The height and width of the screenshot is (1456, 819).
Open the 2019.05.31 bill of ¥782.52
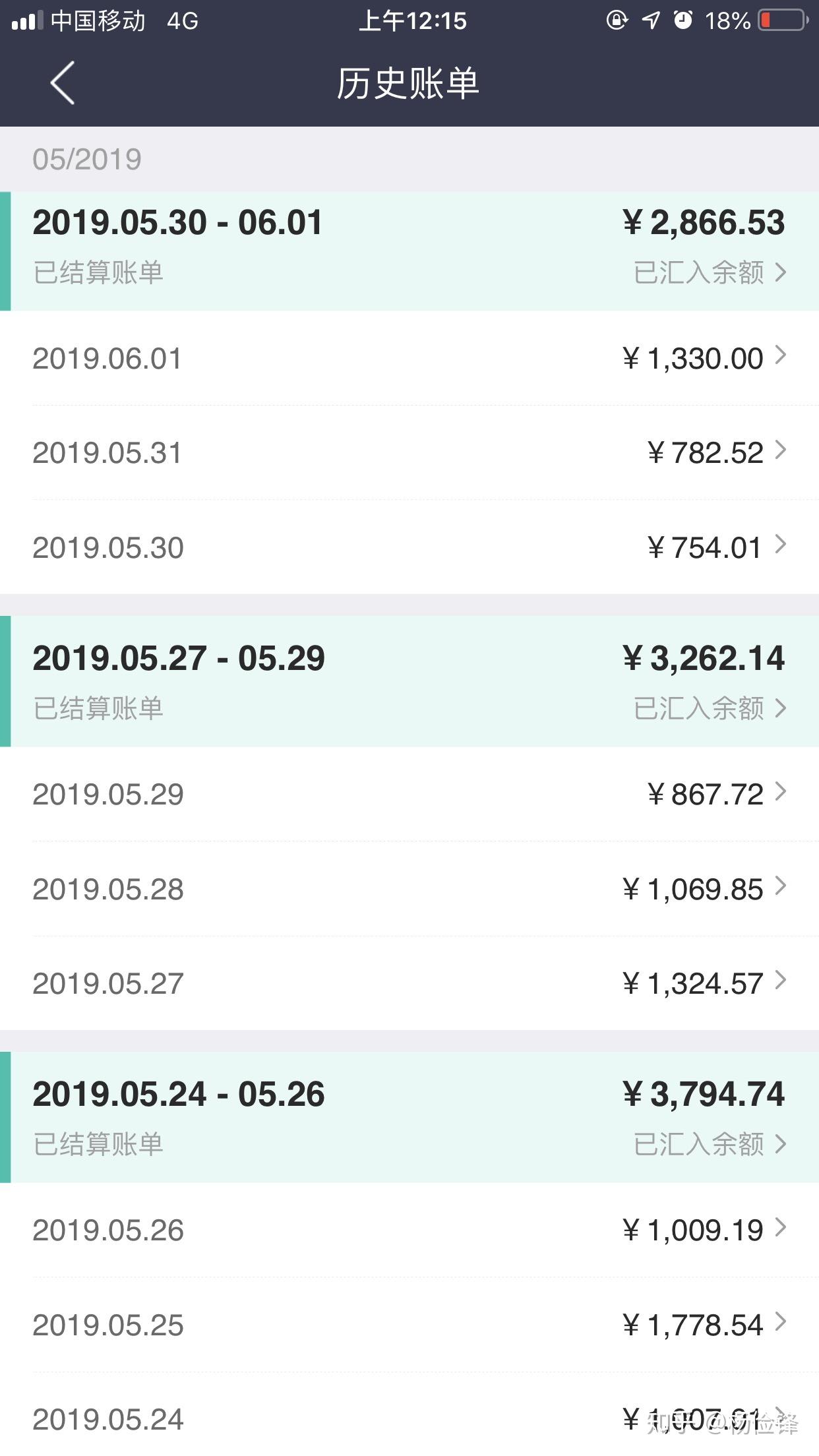coord(409,453)
